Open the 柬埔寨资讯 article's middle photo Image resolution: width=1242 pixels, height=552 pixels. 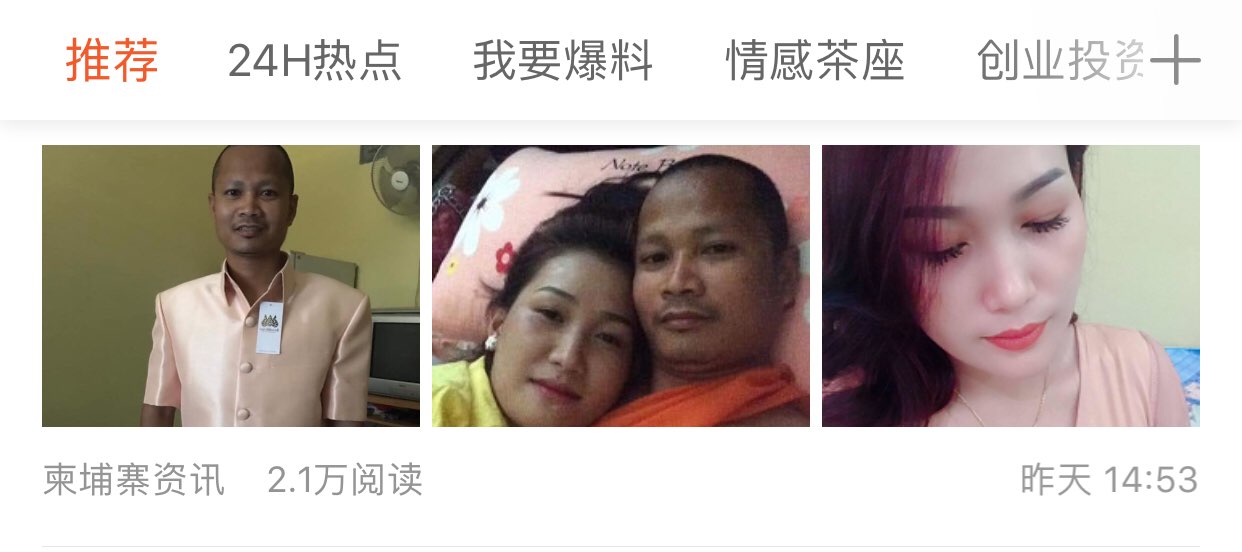621,286
